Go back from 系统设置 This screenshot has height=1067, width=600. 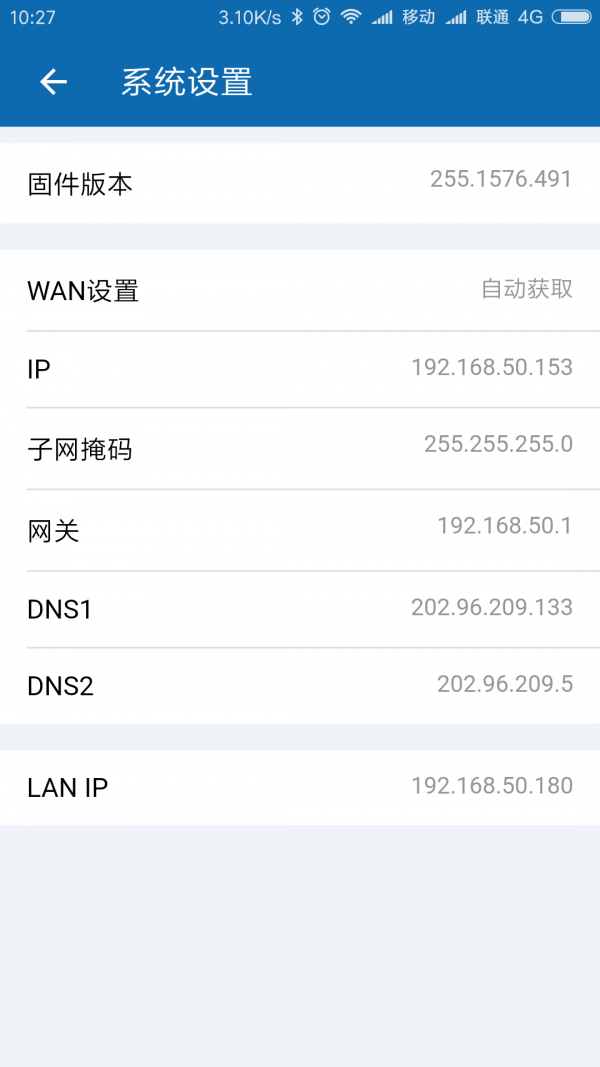coord(53,82)
